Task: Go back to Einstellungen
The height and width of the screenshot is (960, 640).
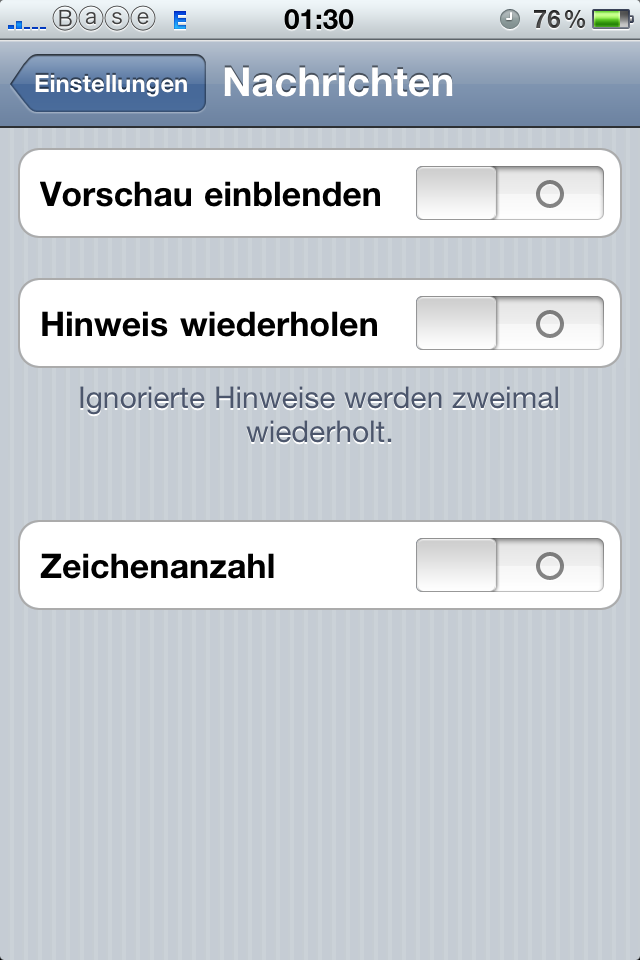Action: tap(108, 84)
